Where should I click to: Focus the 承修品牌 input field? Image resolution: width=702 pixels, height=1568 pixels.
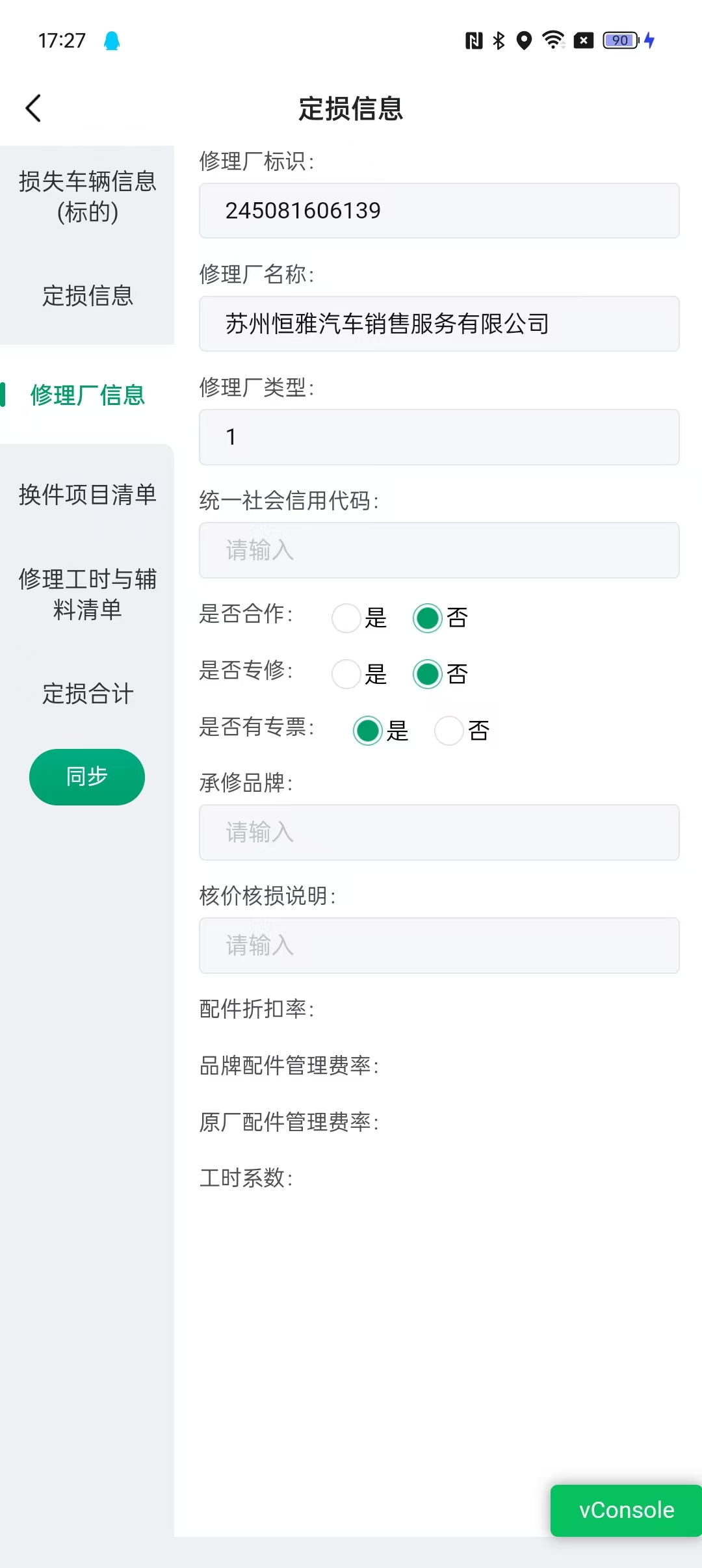439,832
